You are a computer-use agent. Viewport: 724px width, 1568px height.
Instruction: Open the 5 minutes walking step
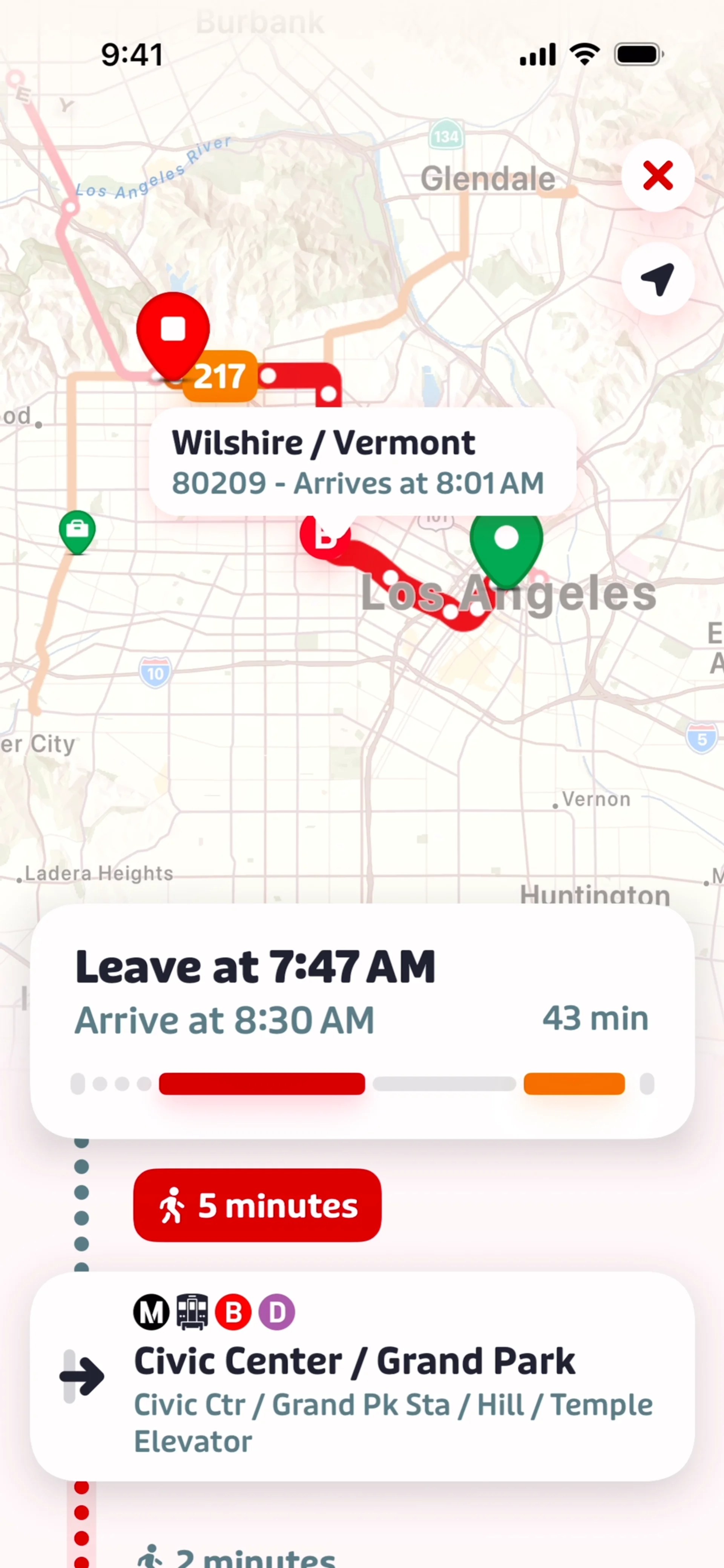(258, 1206)
